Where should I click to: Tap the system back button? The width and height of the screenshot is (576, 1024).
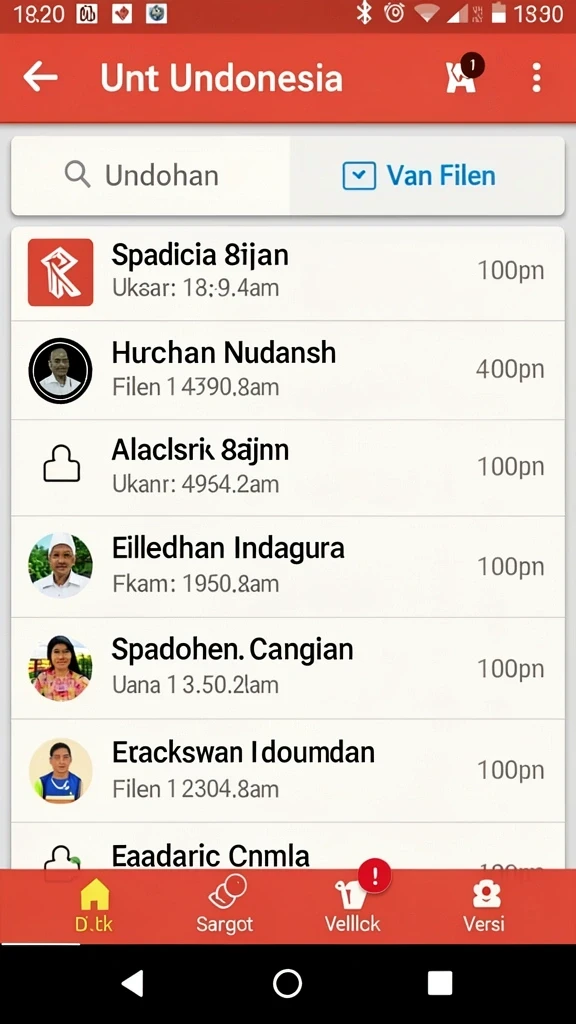tap(133, 983)
